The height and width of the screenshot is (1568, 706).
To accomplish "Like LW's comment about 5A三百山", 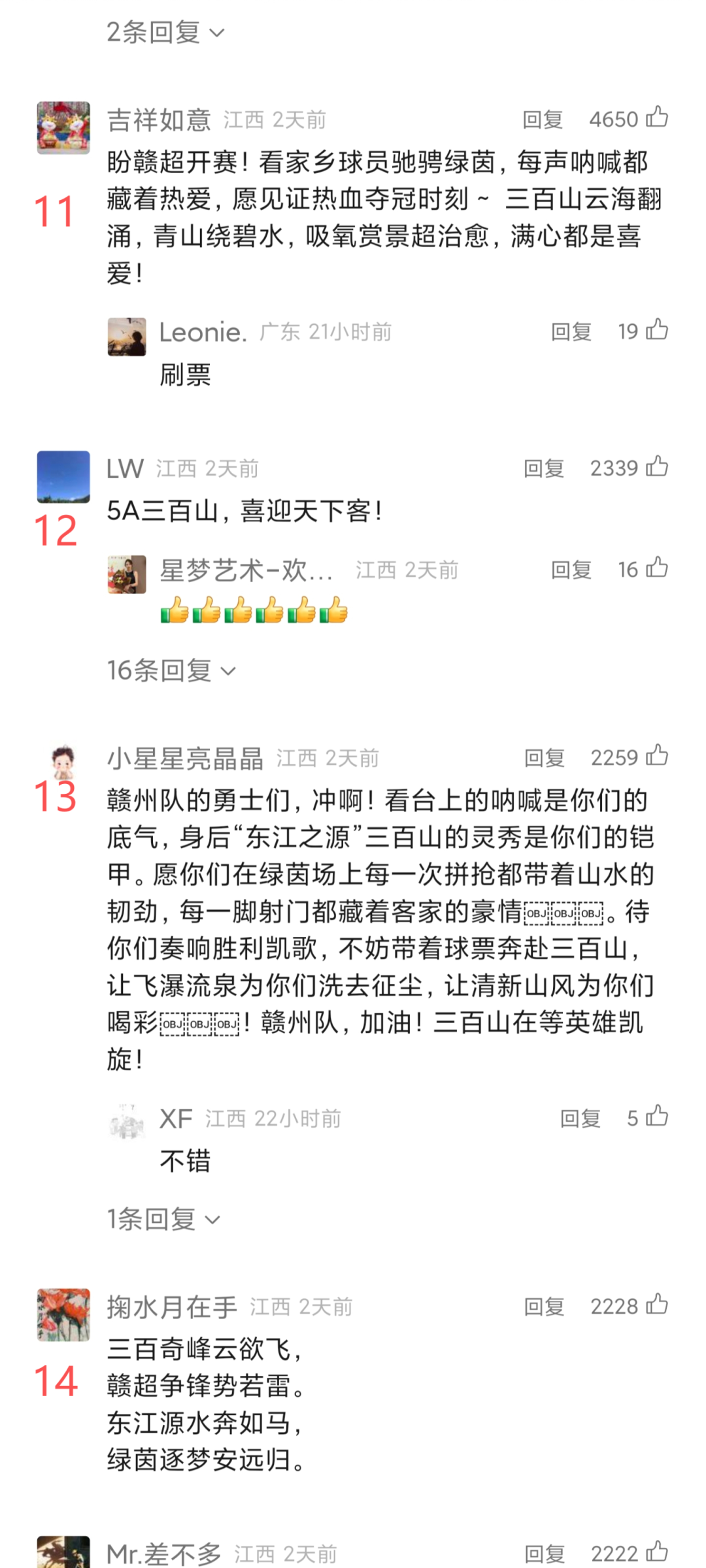I will 656,466.
